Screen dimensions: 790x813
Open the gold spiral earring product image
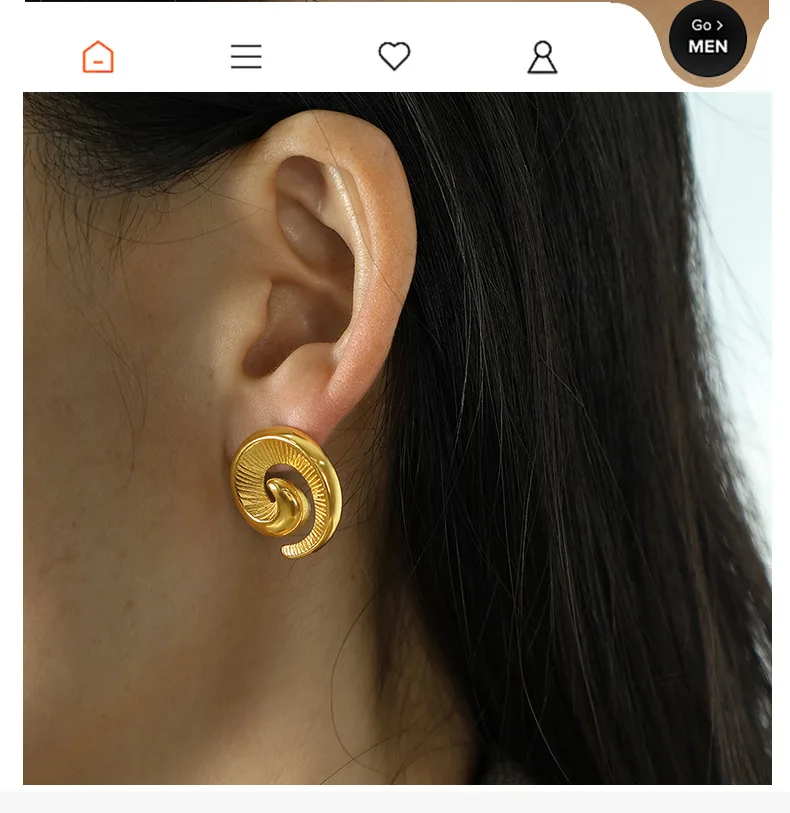(397, 438)
